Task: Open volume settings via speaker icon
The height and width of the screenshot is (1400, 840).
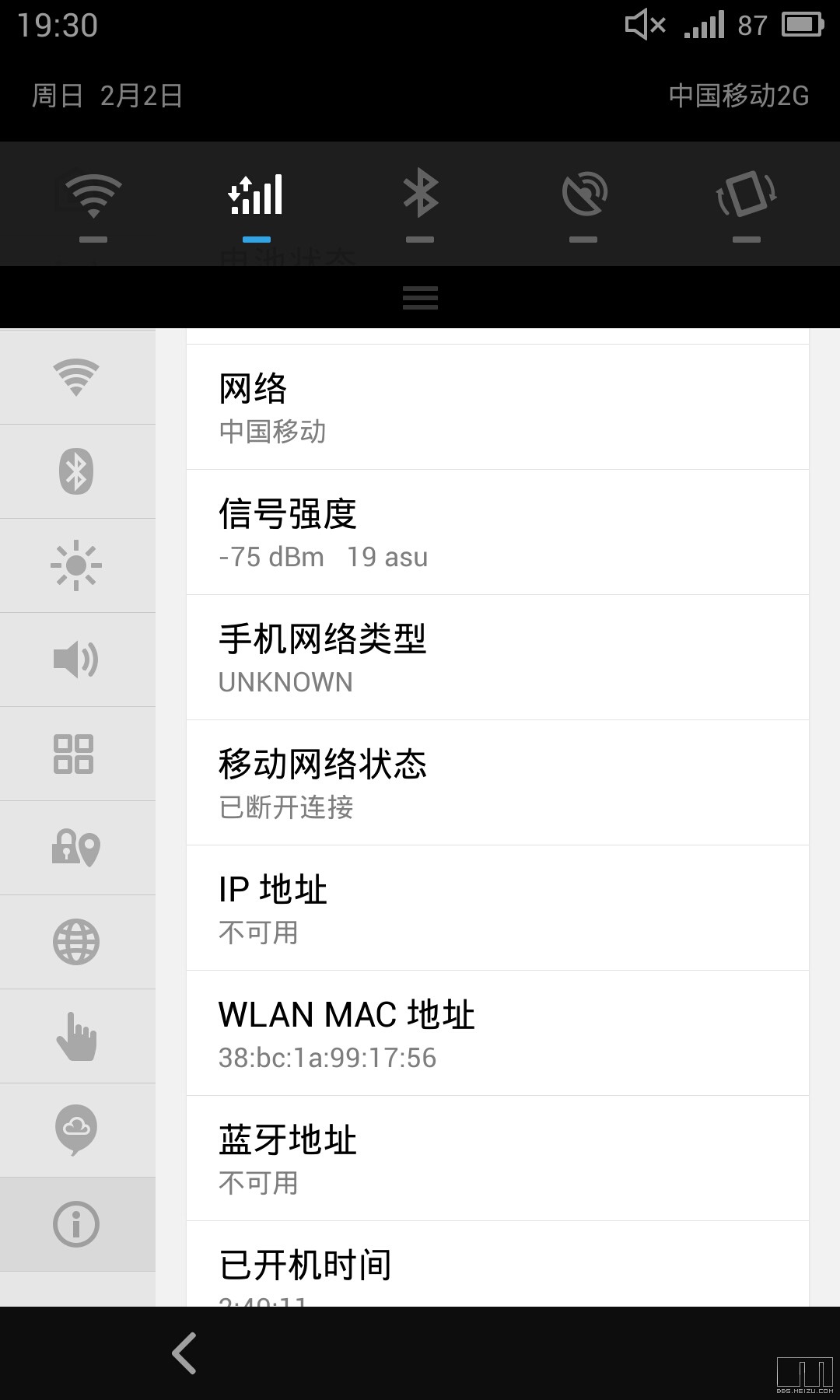Action: [78, 659]
